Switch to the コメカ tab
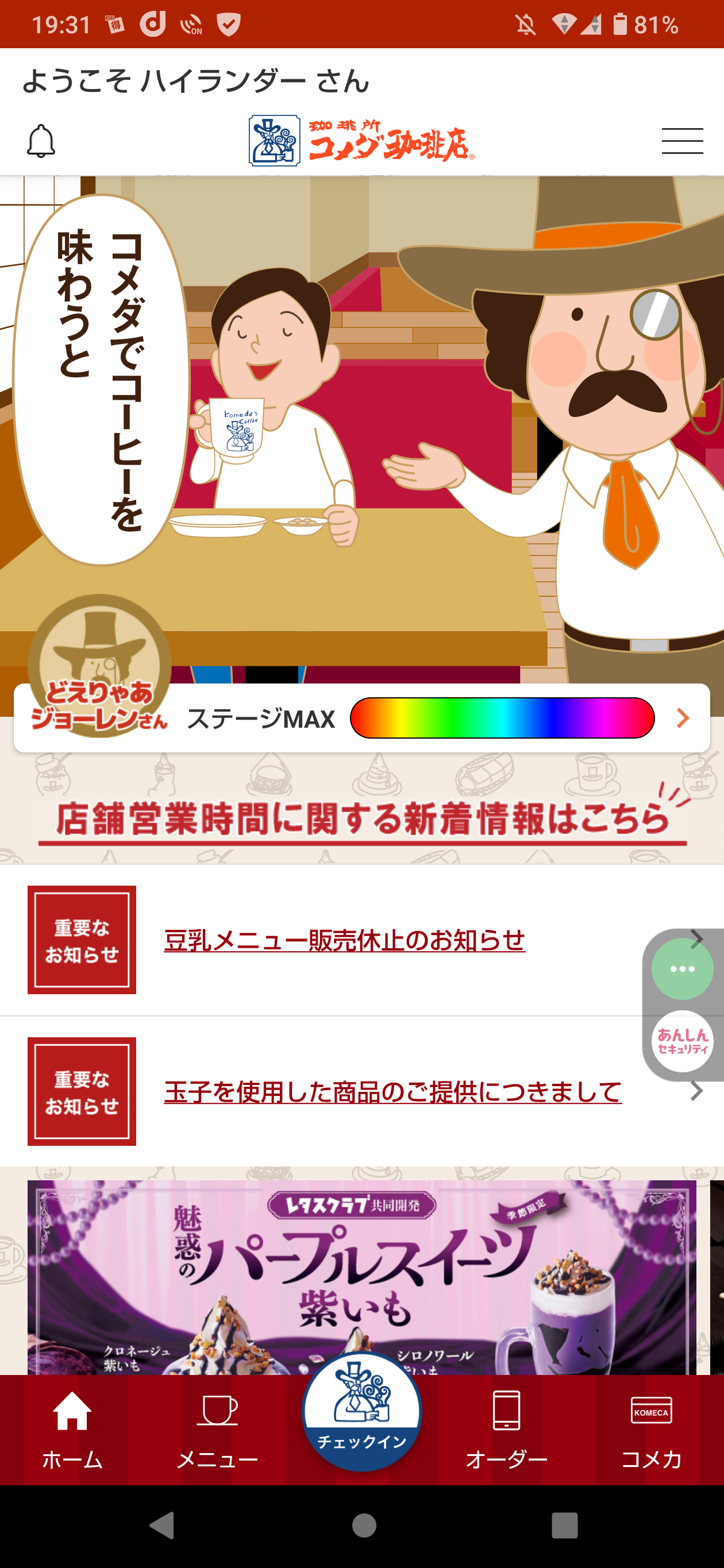Image resolution: width=724 pixels, height=1568 pixels. click(651, 1430)
